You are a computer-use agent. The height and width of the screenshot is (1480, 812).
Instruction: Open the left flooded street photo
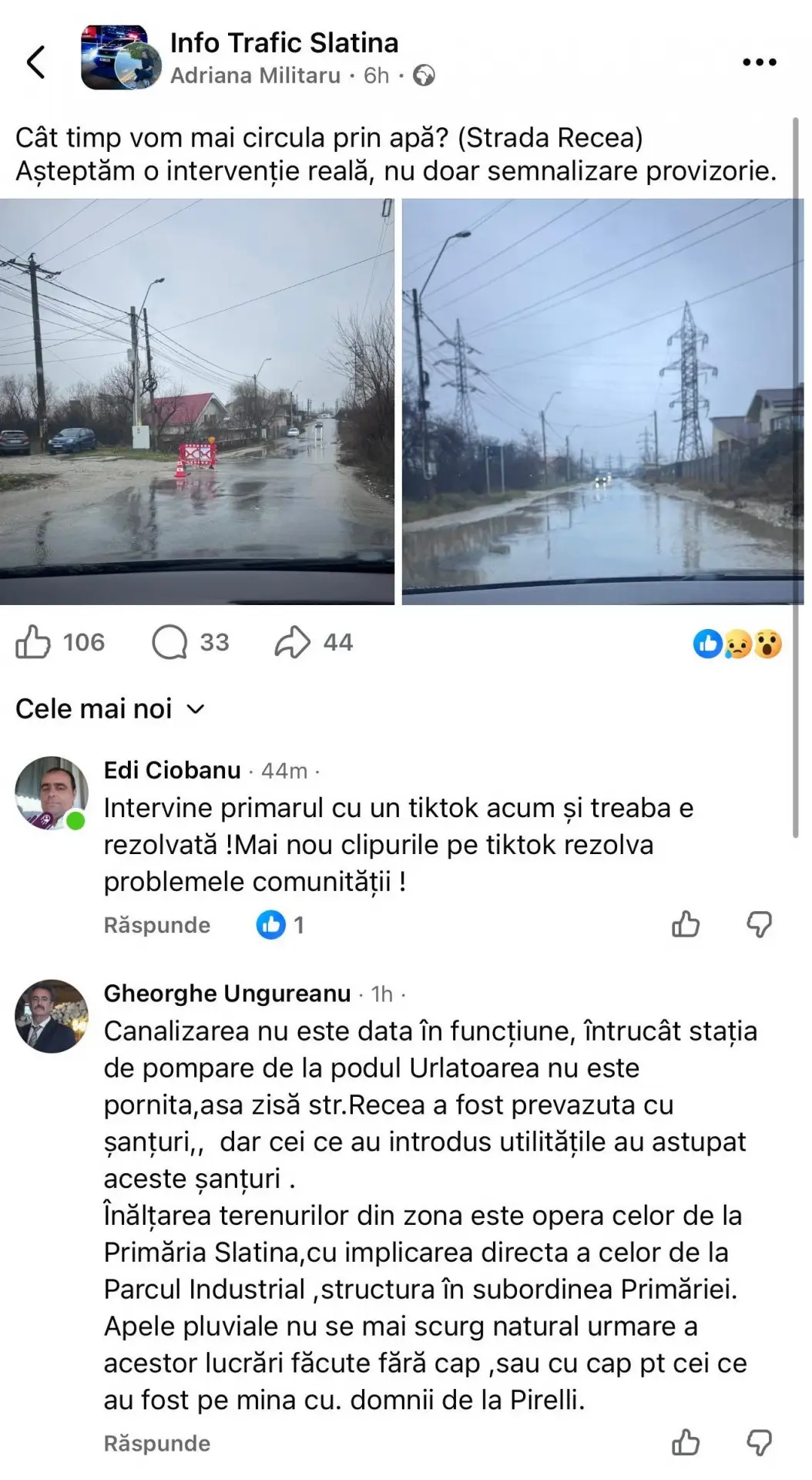(x=196, y=401)
